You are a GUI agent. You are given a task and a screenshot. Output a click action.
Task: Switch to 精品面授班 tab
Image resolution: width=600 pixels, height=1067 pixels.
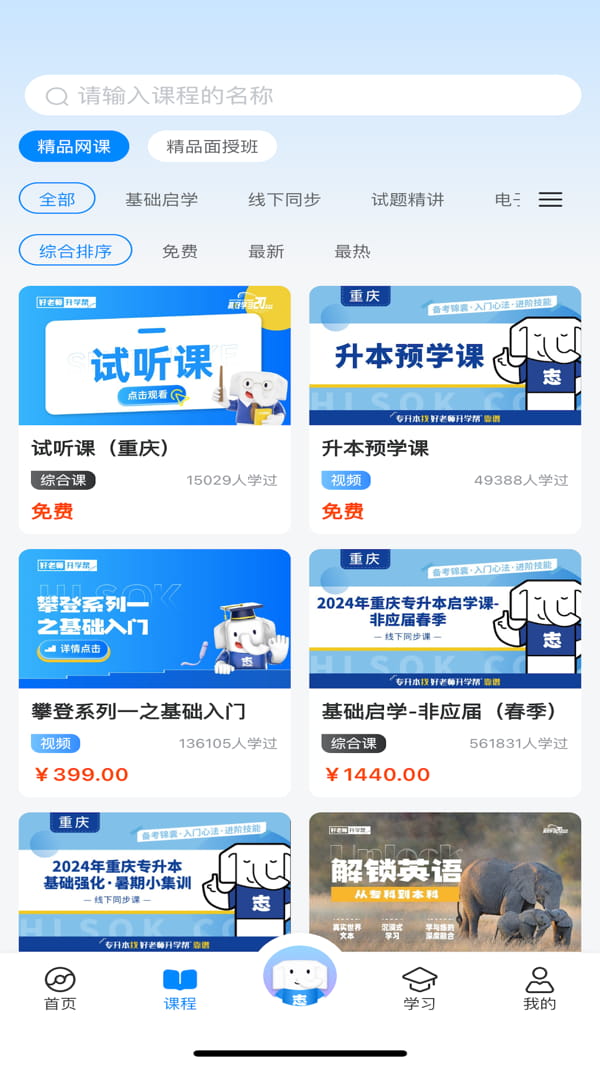coord(212,147)
